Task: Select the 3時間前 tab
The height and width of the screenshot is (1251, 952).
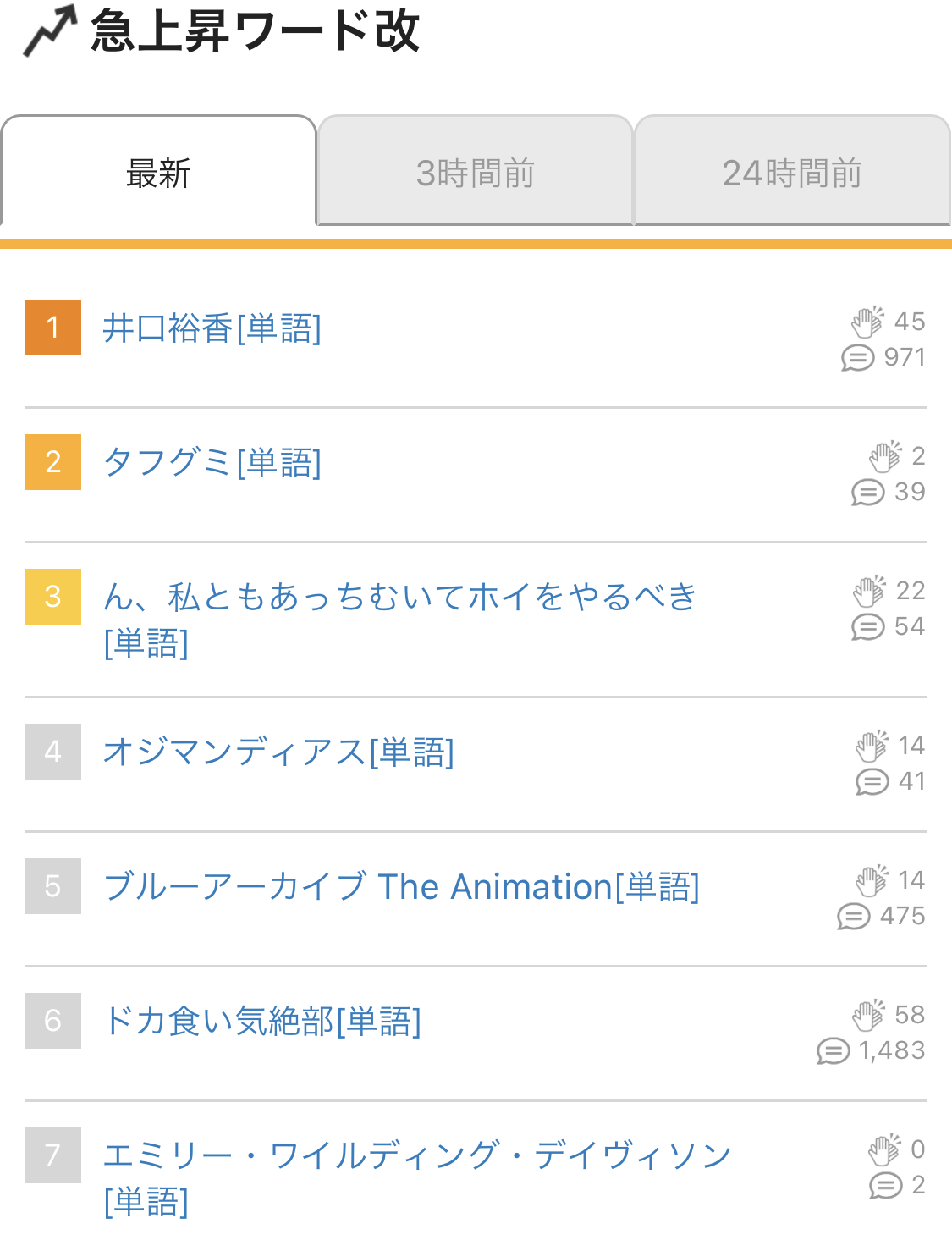Action: (x=475, y=173)
